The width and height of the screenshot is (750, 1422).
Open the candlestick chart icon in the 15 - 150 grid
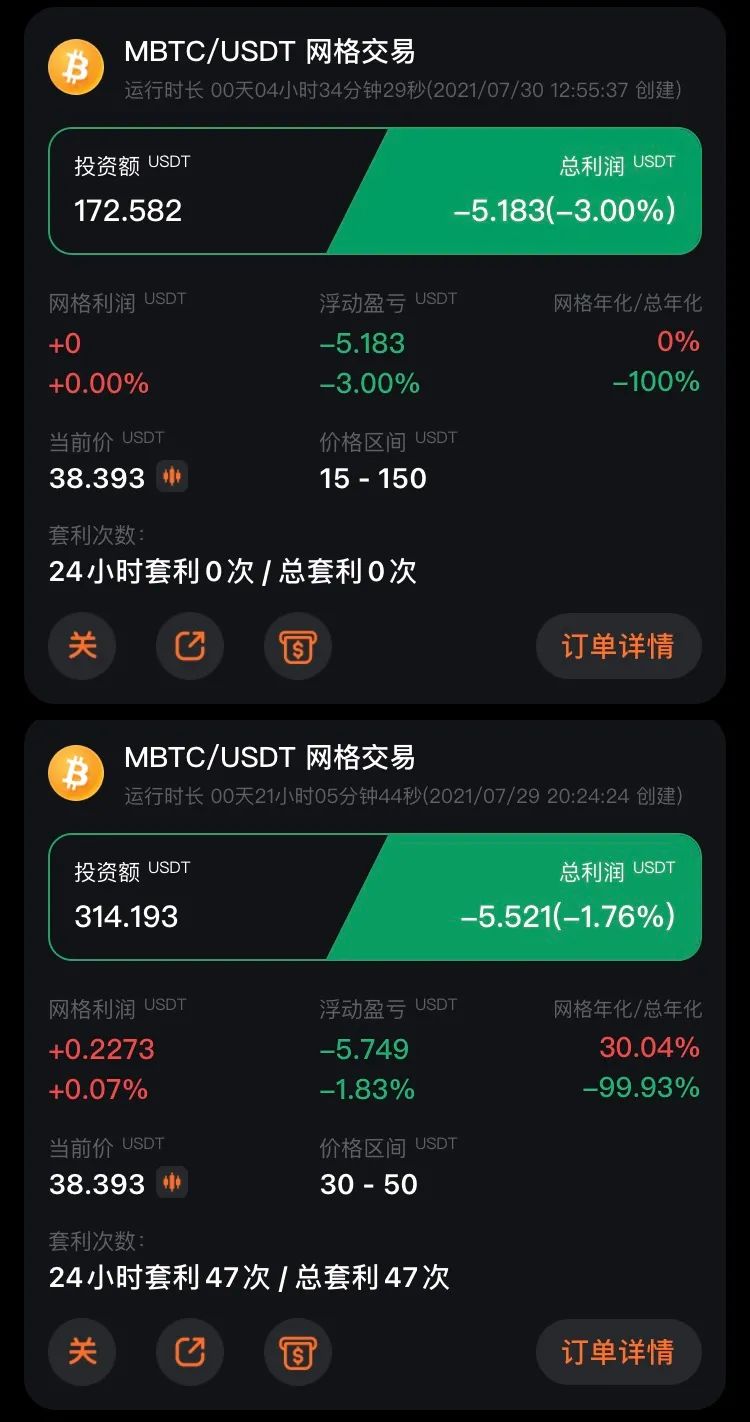click(x=172, y=477)
